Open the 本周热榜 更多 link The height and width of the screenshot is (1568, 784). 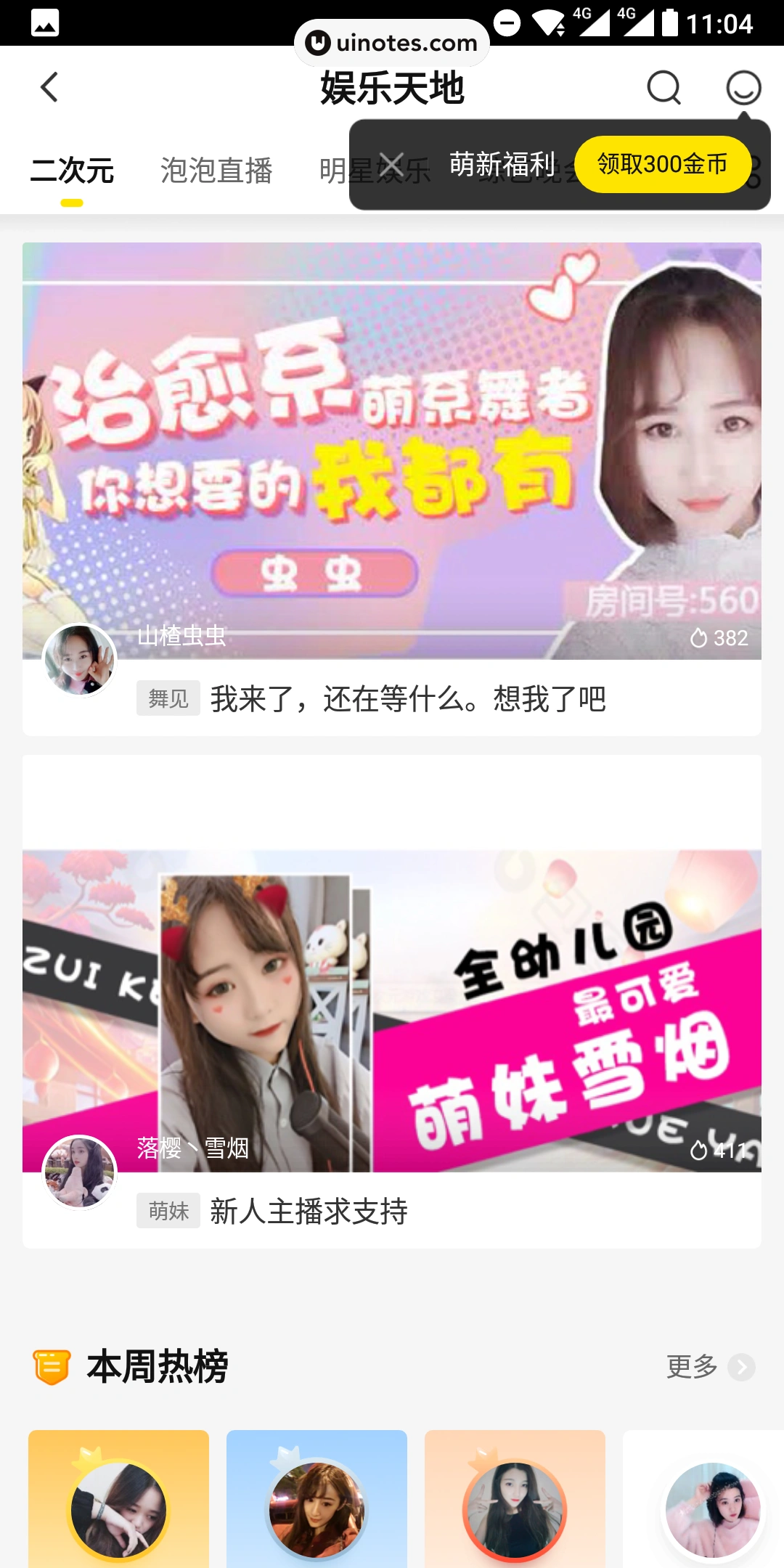690,1366
